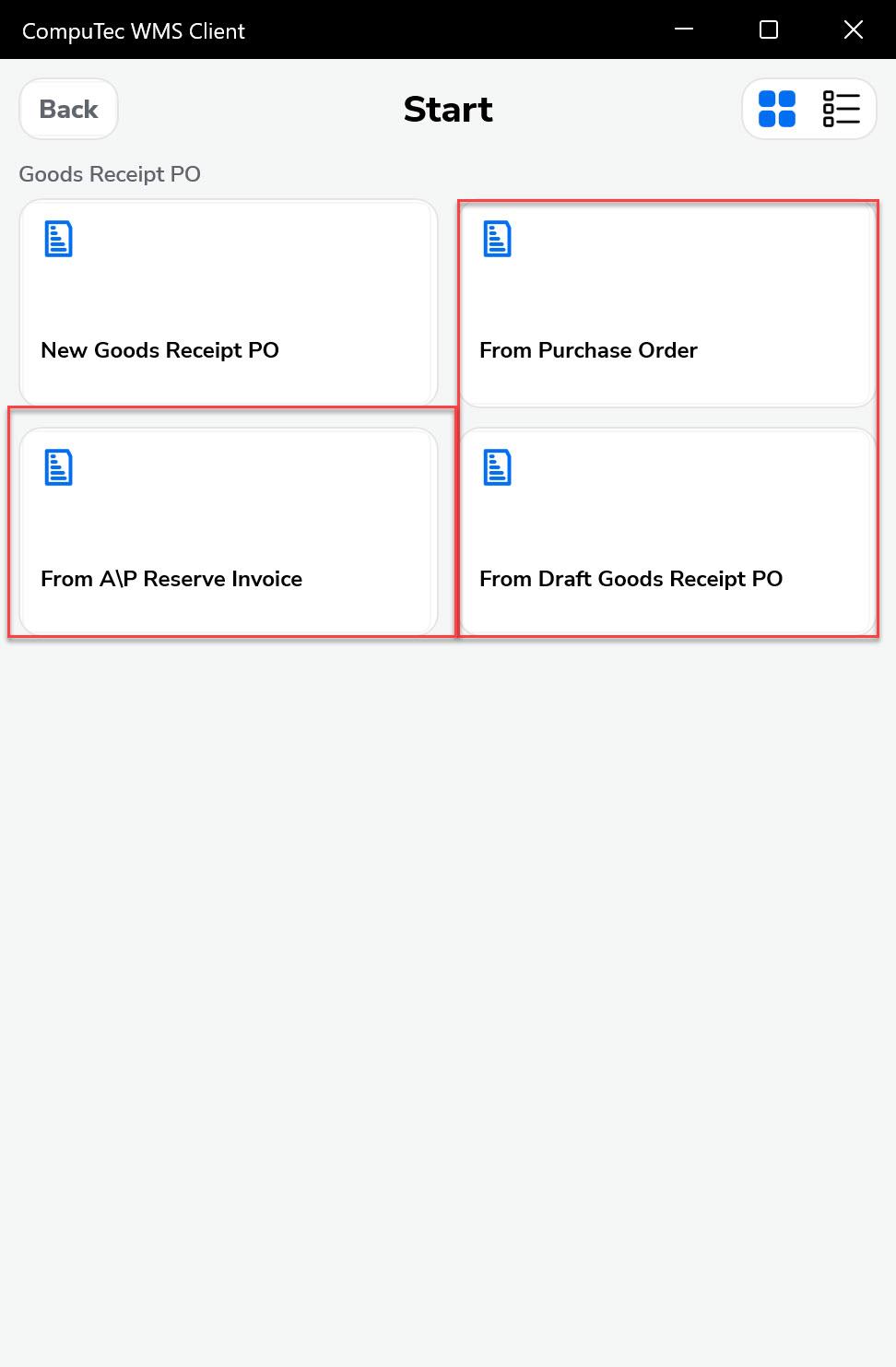Open From Draft Goods Receipt PO
Image resolution: width=896 pixels, height=1367 pixels.
(666, 532)
